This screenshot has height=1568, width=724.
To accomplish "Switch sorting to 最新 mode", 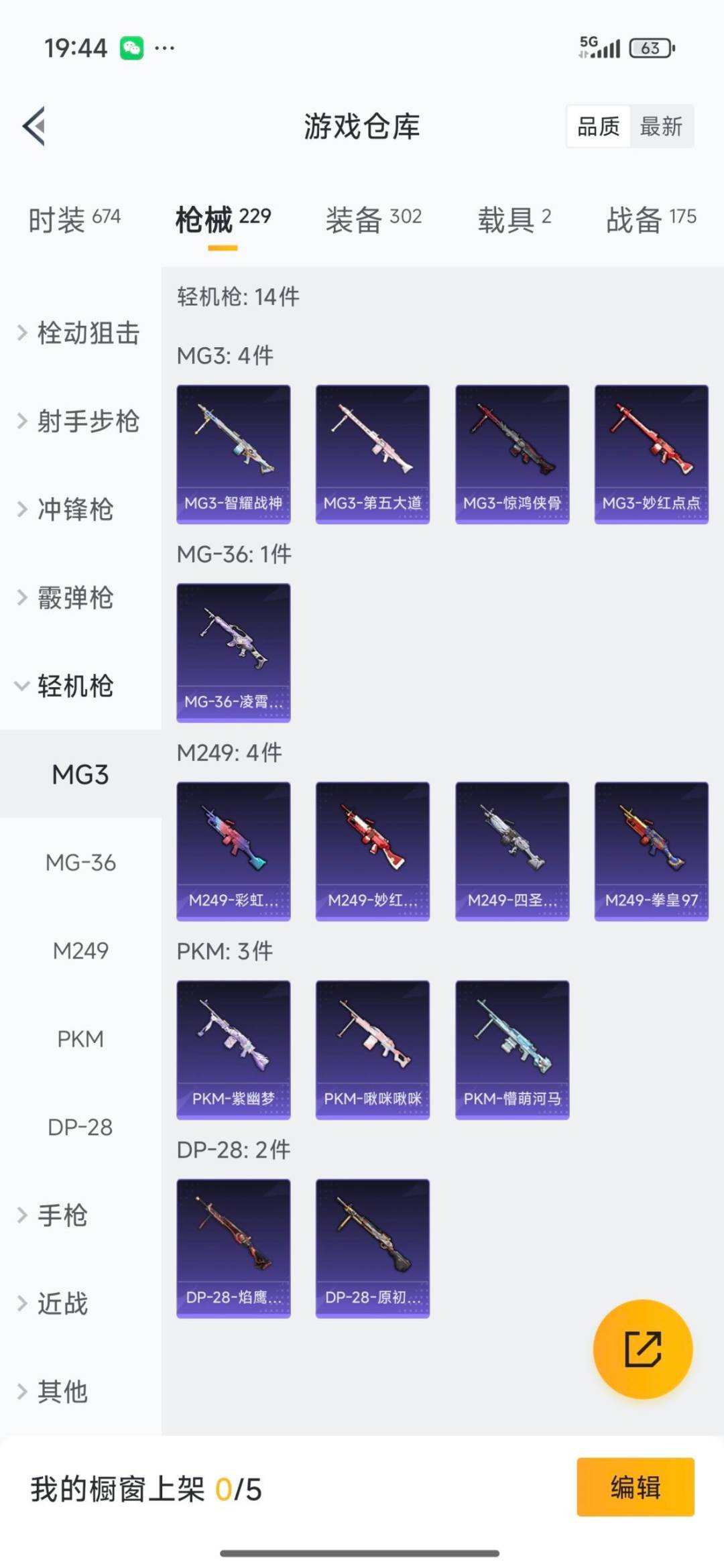I will click(x=660, y=127).
